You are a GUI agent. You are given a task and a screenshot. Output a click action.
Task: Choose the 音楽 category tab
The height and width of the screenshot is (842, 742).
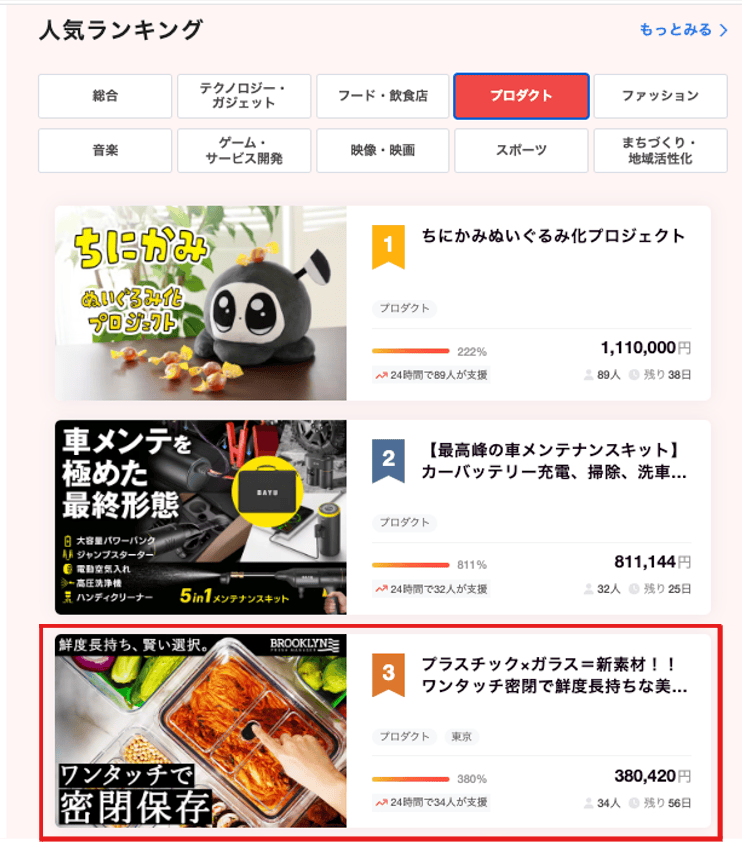pos(105,151)
